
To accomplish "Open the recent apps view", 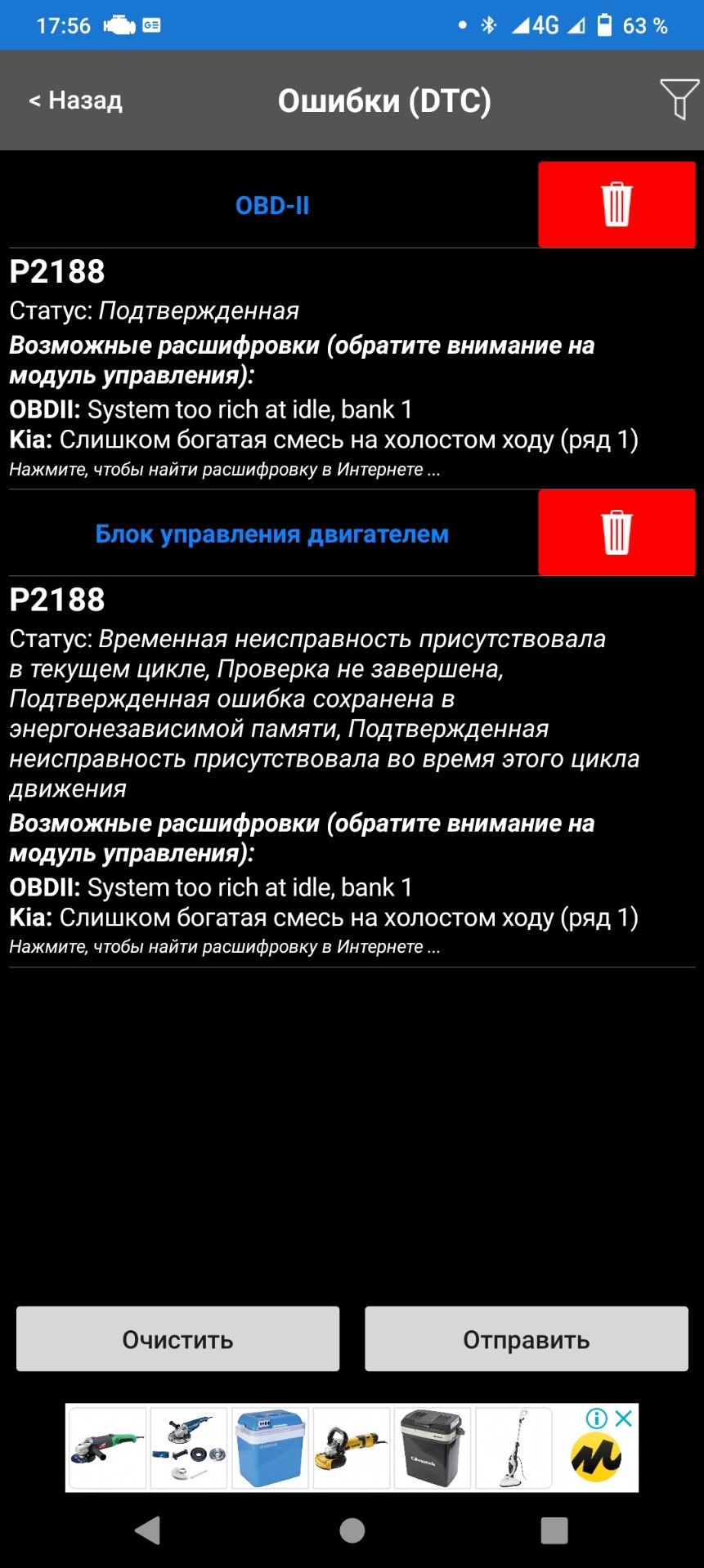I will point(554,1530).
